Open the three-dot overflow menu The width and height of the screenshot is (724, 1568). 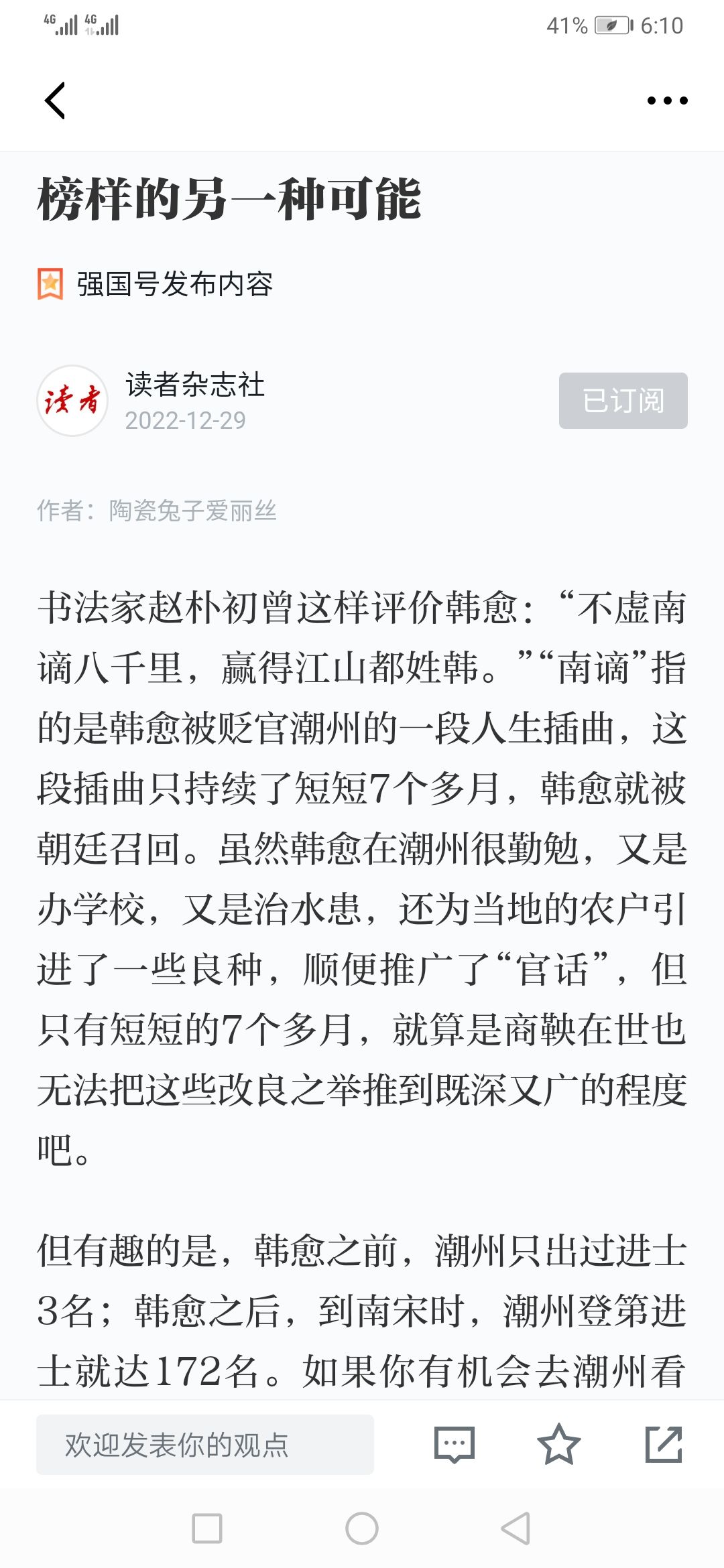(x=667, y=101)
